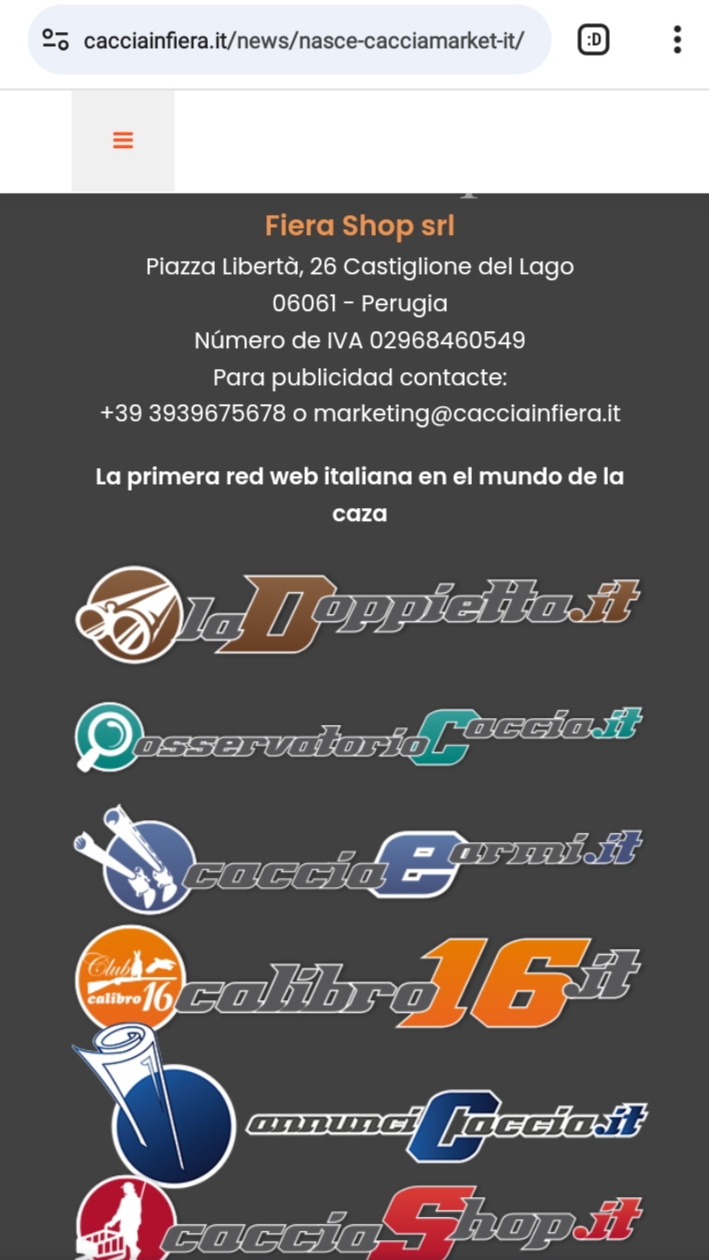View site info icon in address bar
This screenshot has height=1260, width=709.
[x=56, y=40]
